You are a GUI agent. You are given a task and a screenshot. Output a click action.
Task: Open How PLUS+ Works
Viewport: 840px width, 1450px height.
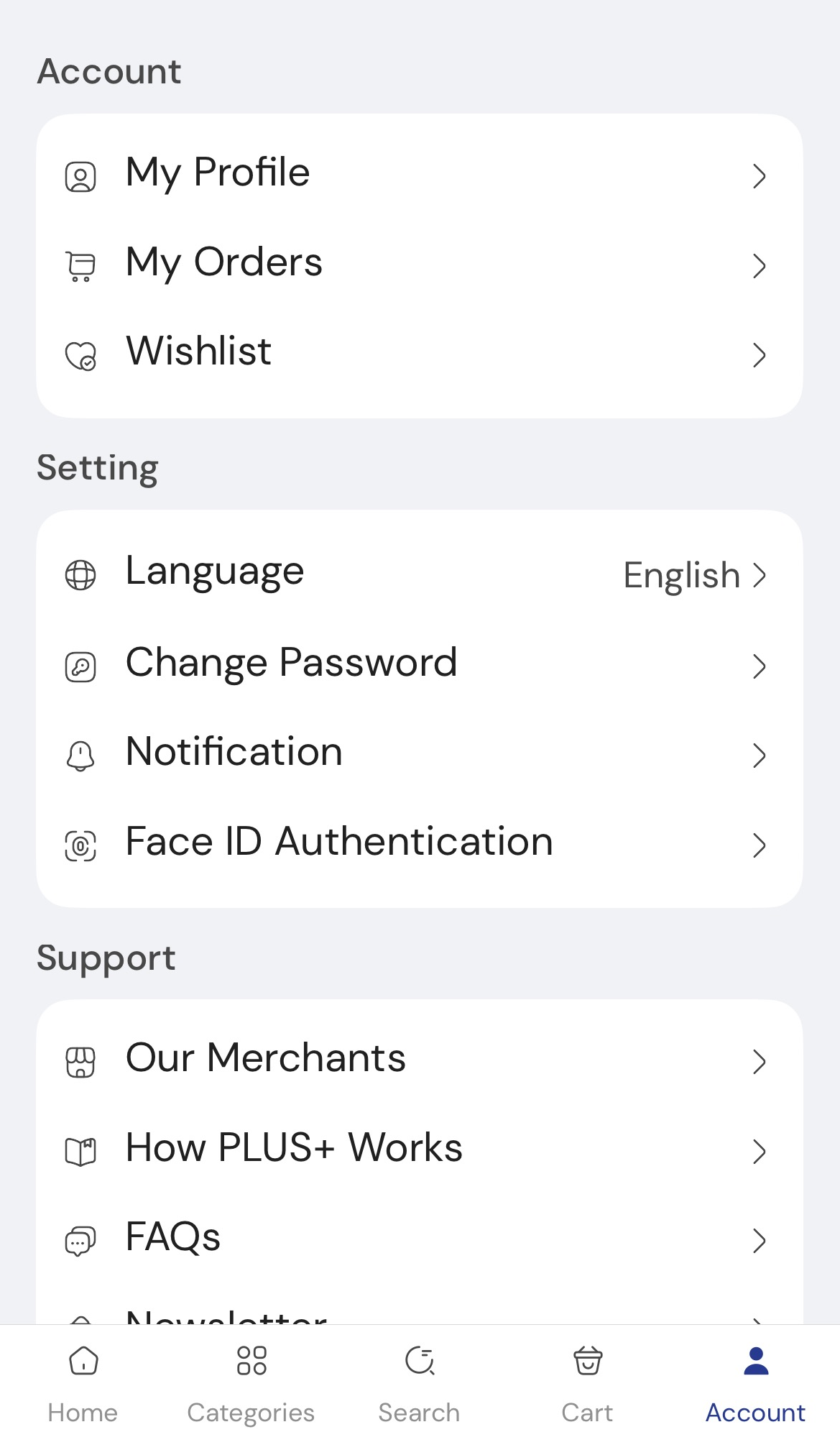point(419,1150)
